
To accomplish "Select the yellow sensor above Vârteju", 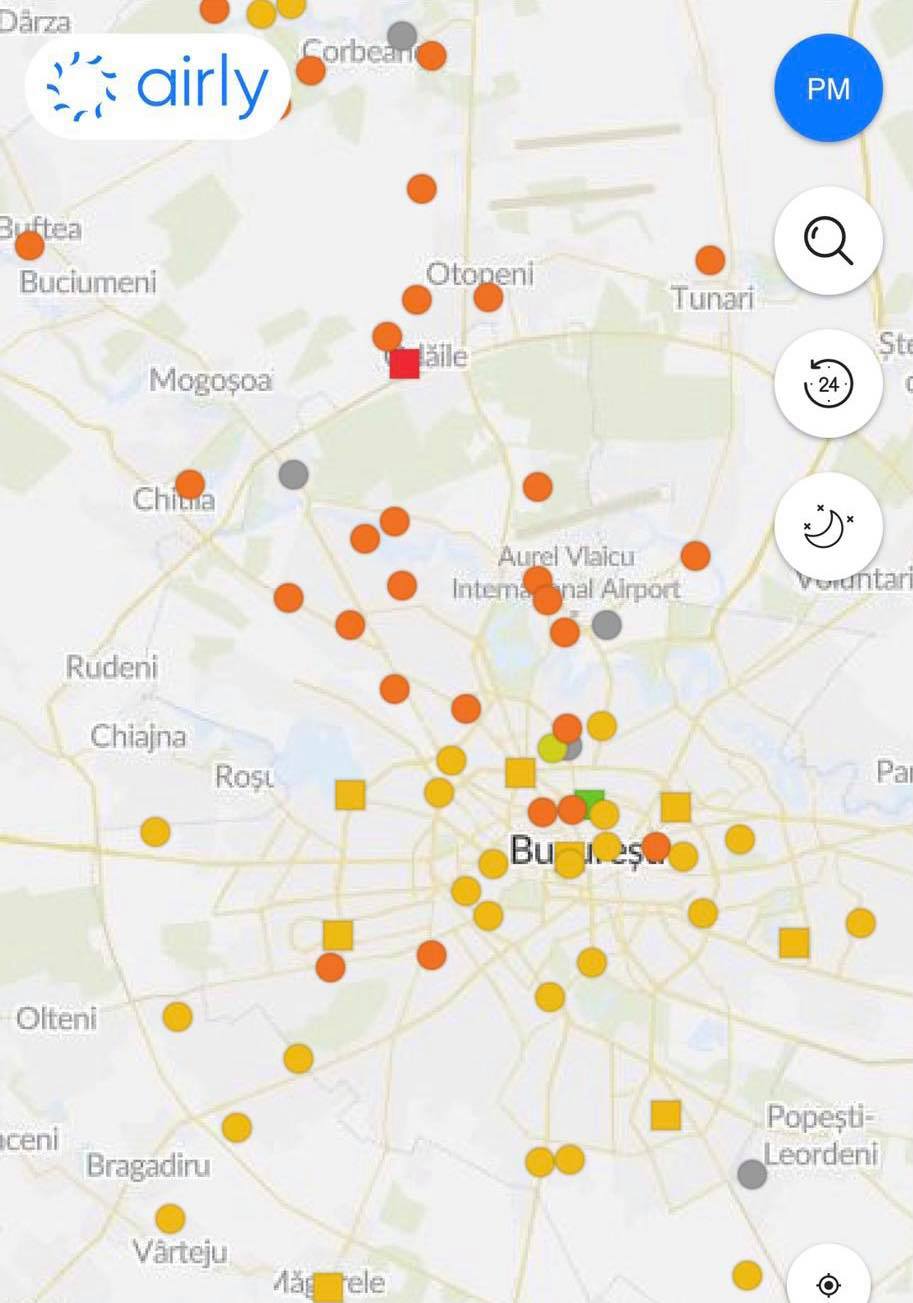I will (x=170, y=1219).
